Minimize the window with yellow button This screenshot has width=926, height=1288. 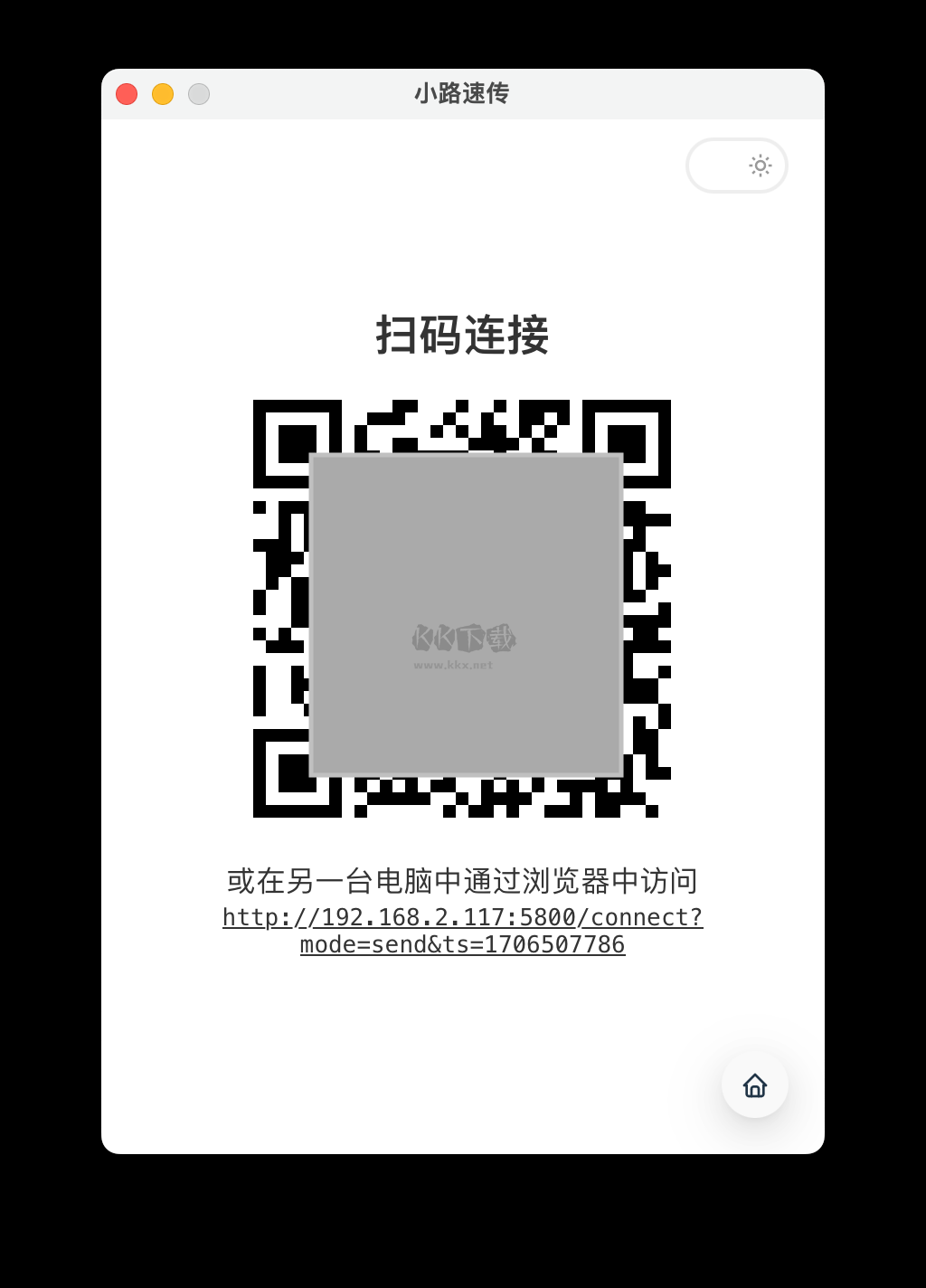coord(163,94)
